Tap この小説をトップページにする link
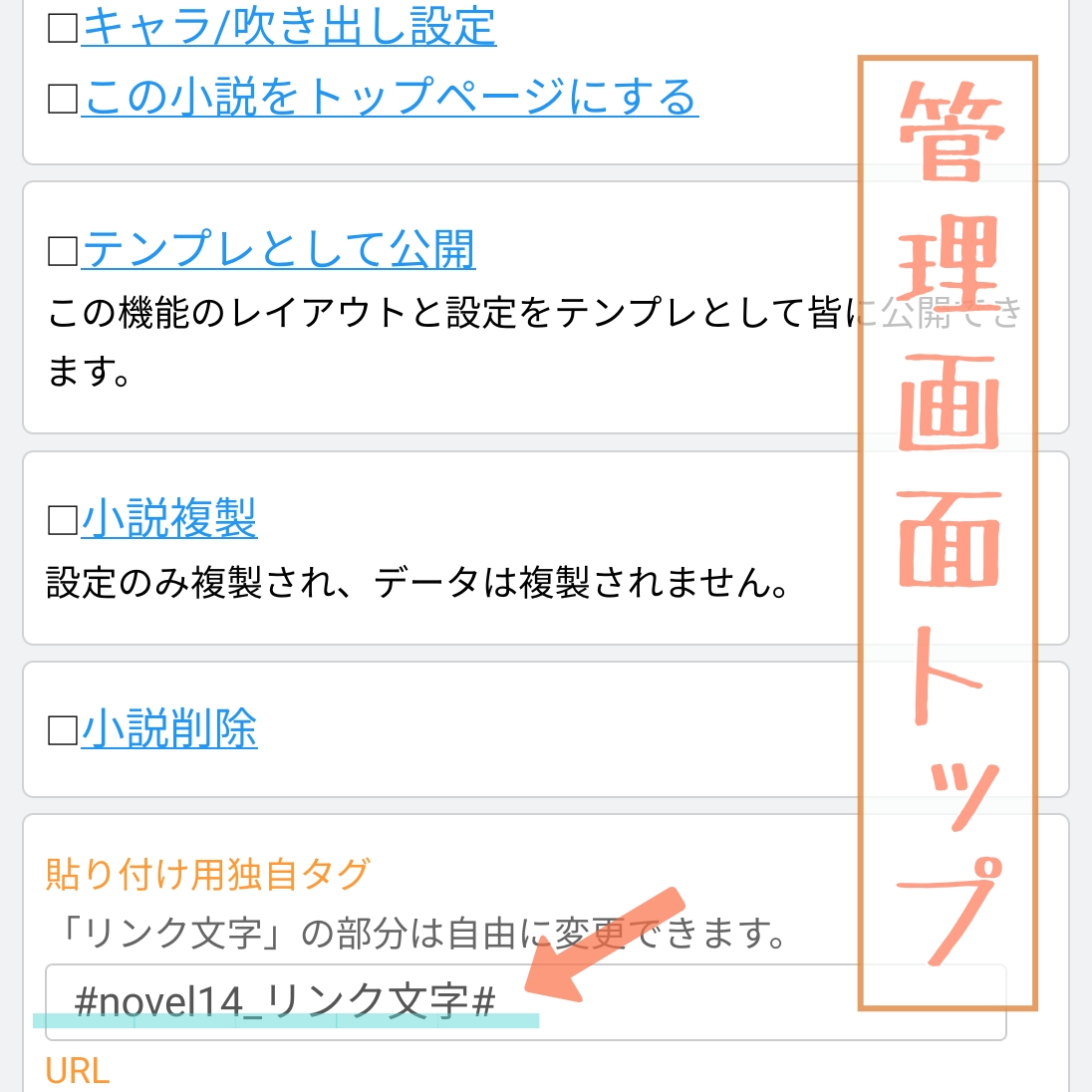Screen dimensions: 1092x1092 click(390, 98)
